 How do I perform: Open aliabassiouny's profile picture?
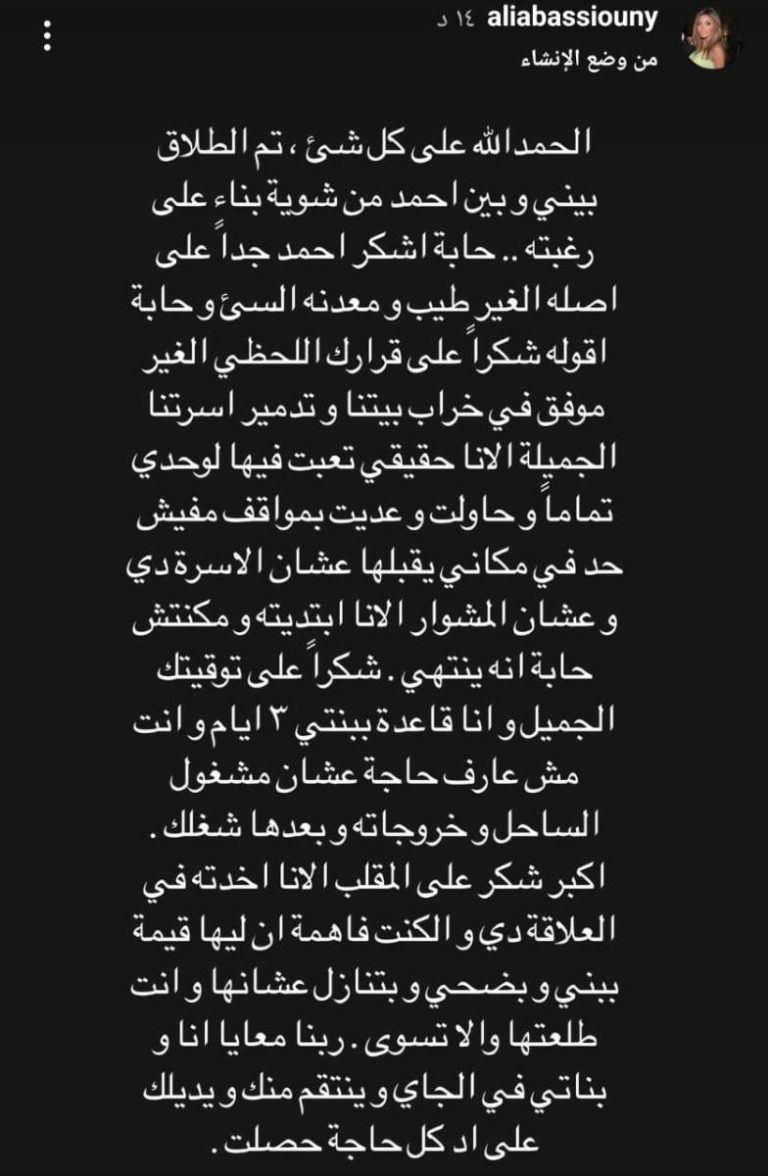click(715, 44)
